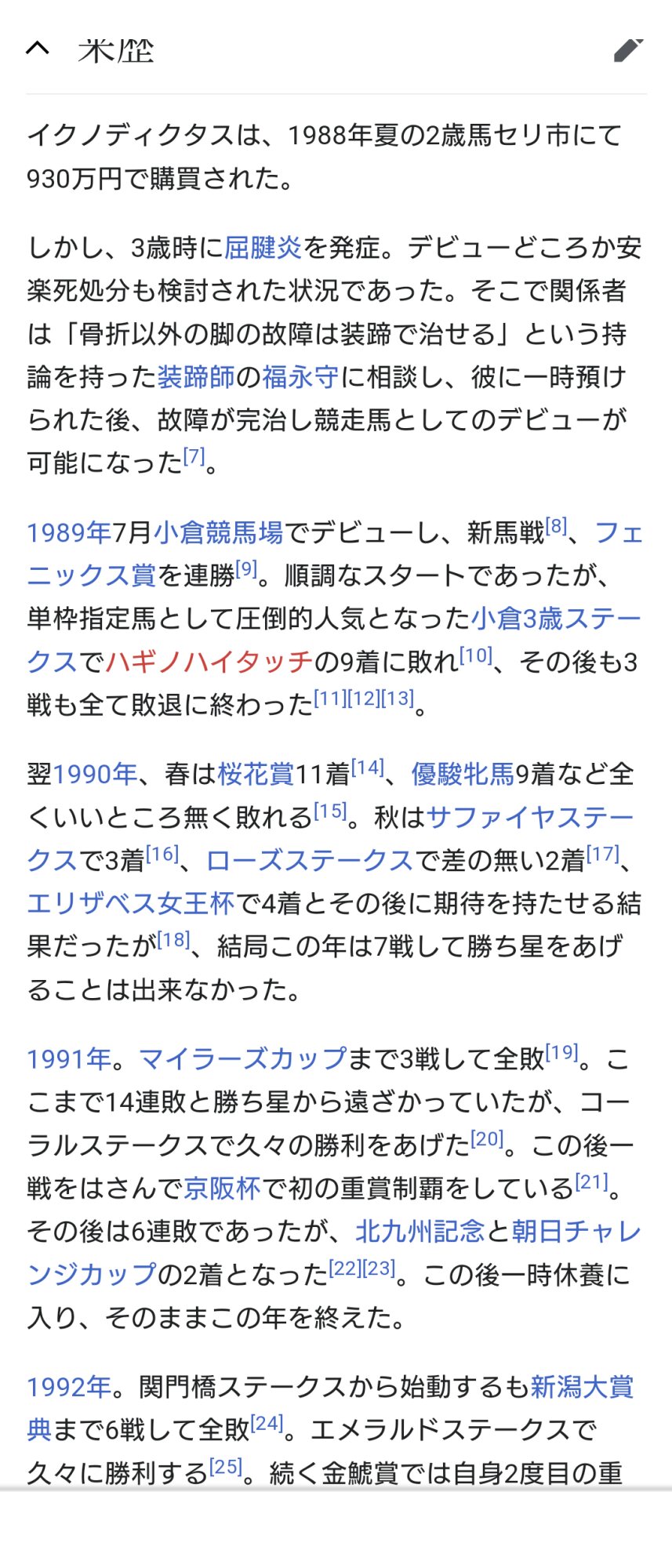Follow the 福永守 link

pos(300,377)
